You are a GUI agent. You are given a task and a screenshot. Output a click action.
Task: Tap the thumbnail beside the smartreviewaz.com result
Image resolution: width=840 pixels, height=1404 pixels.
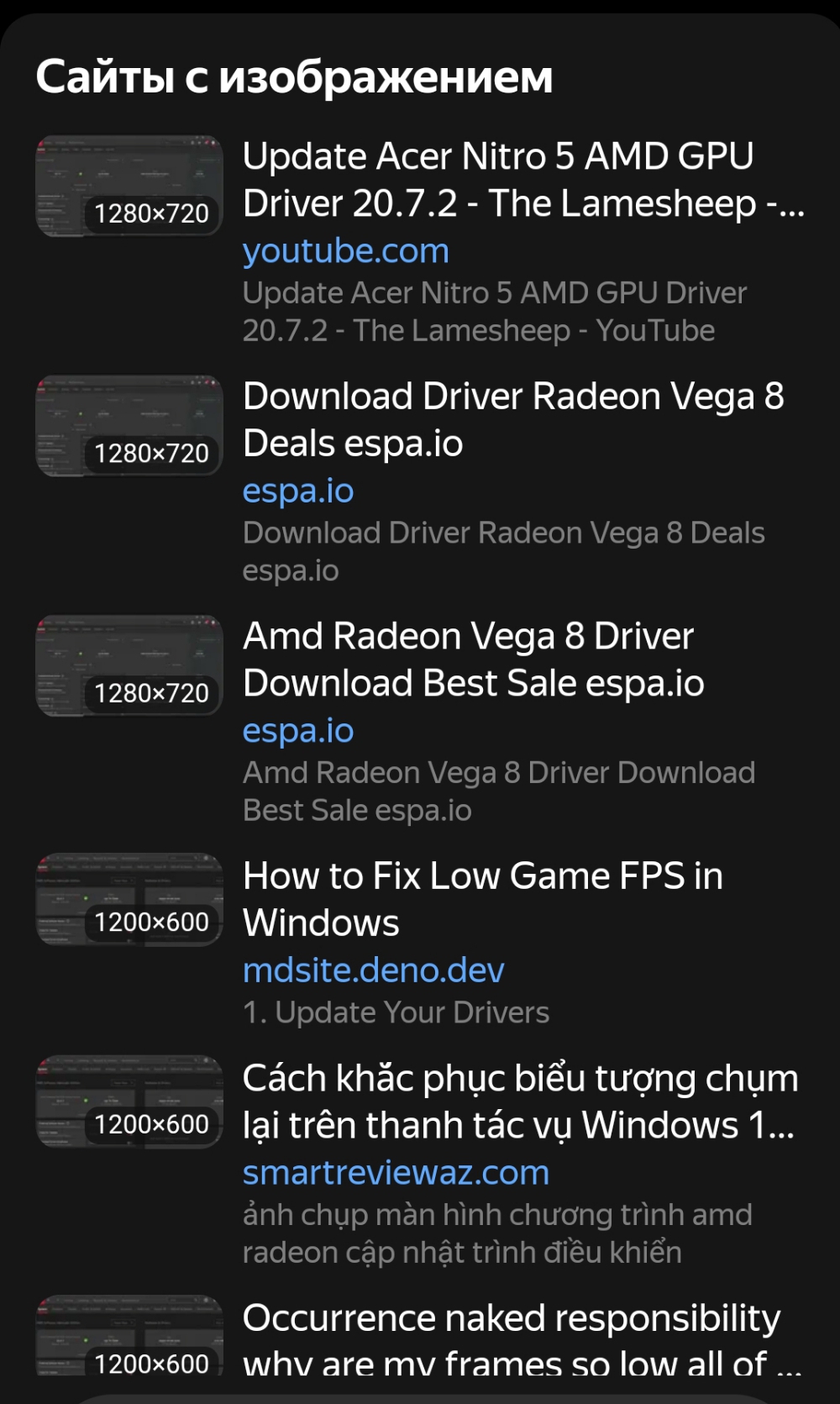click(x=129, y=1102)
